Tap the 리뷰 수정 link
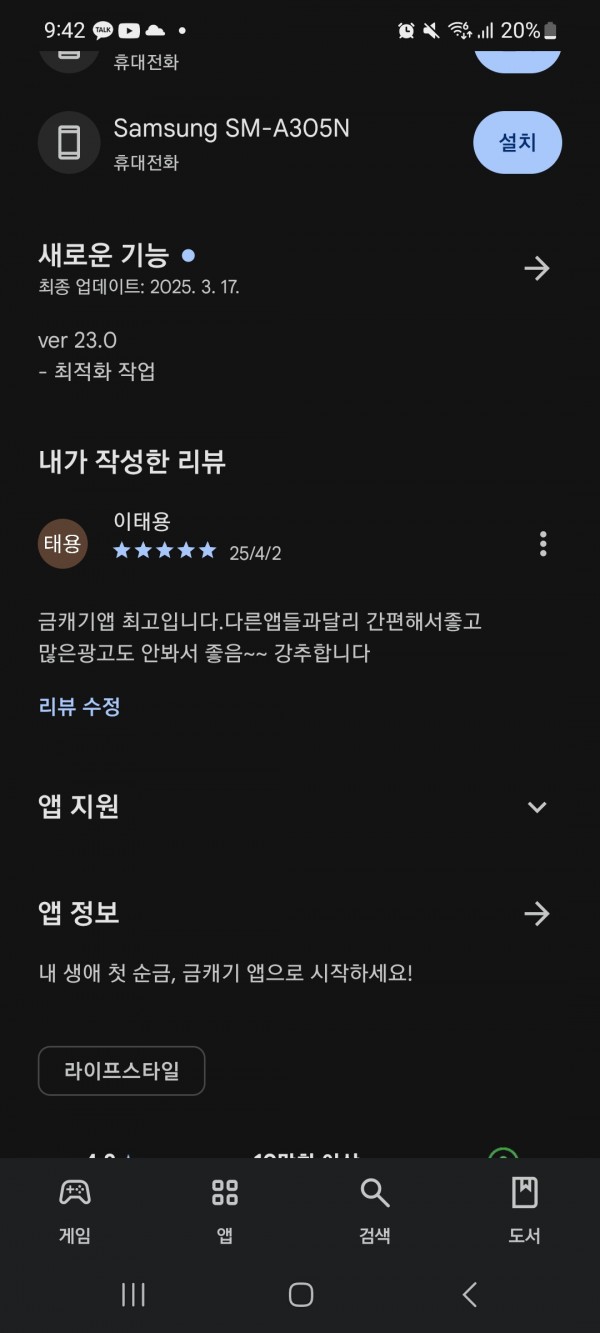The width and height of the screenshot is (600, 1333). click(x=79, y=706)
